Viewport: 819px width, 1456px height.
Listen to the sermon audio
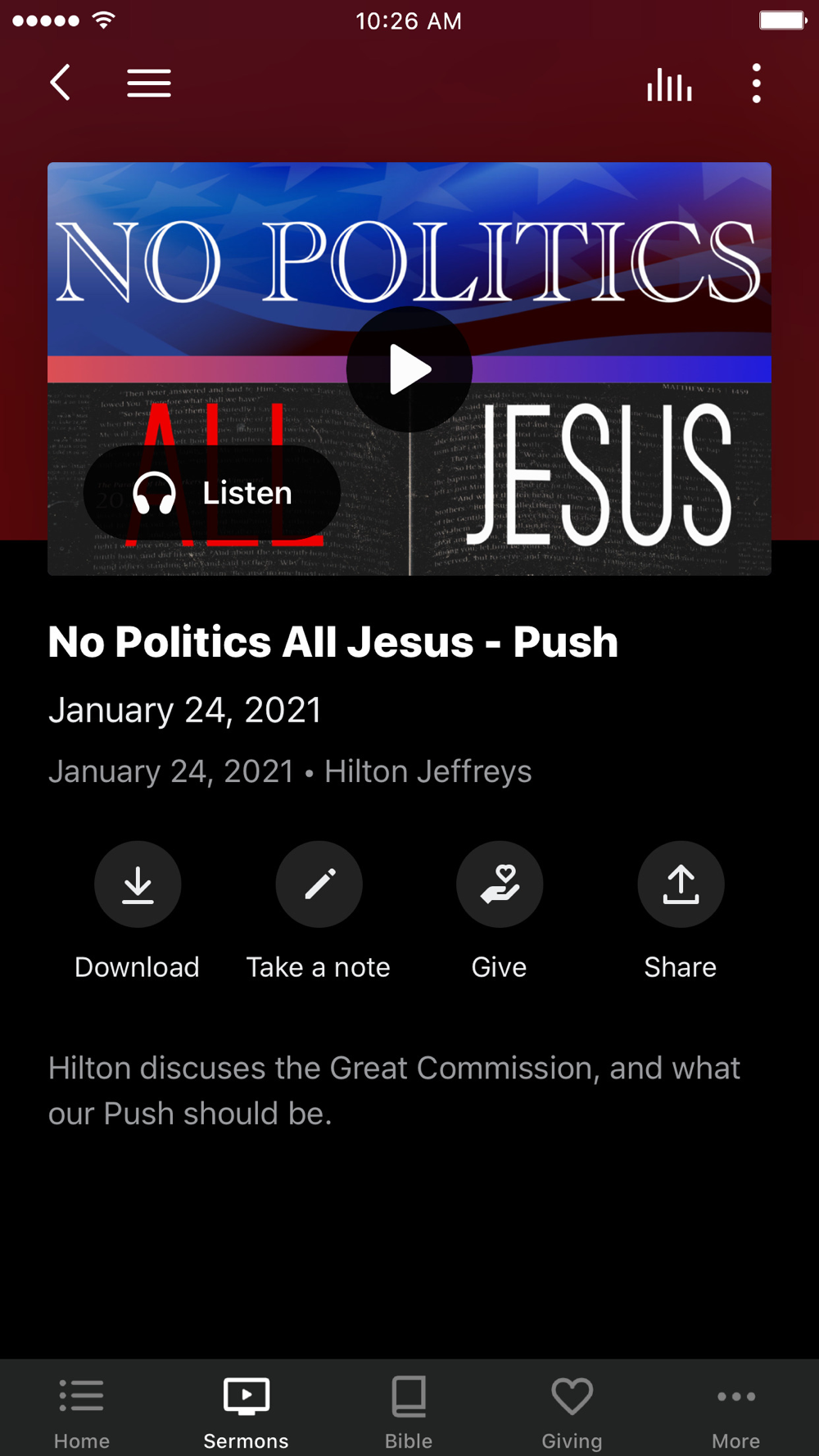(212, 493)
